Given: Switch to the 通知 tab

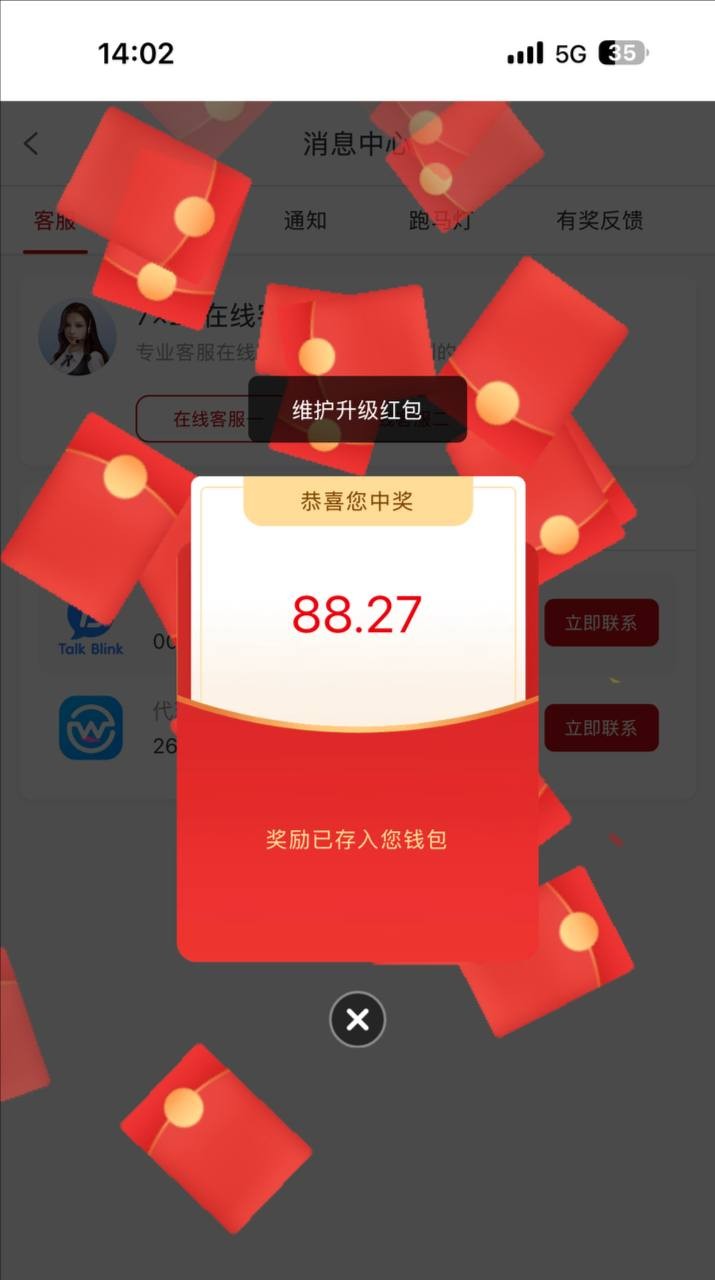Looking at the screenshot, I should (x=305, y=221).
